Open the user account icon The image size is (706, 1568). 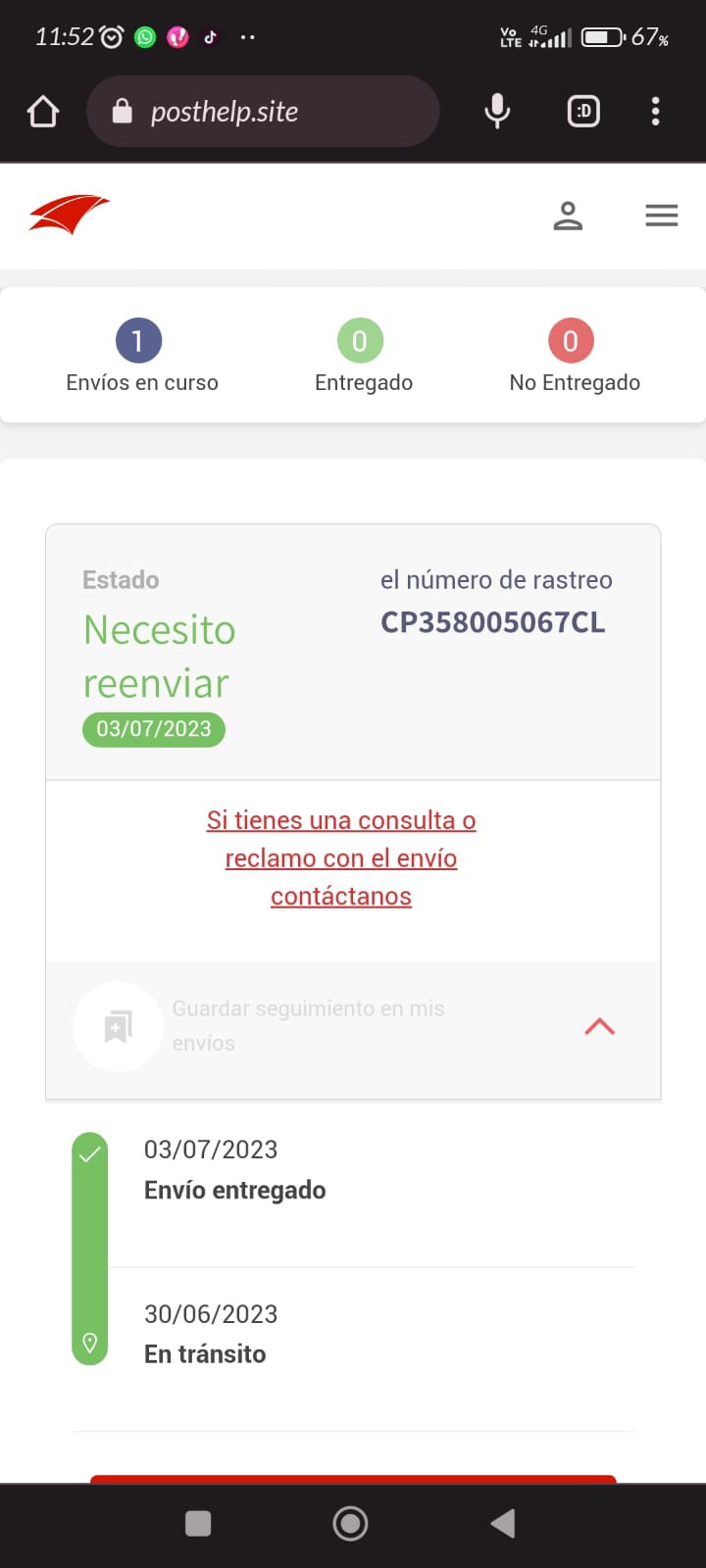point(568,216)
